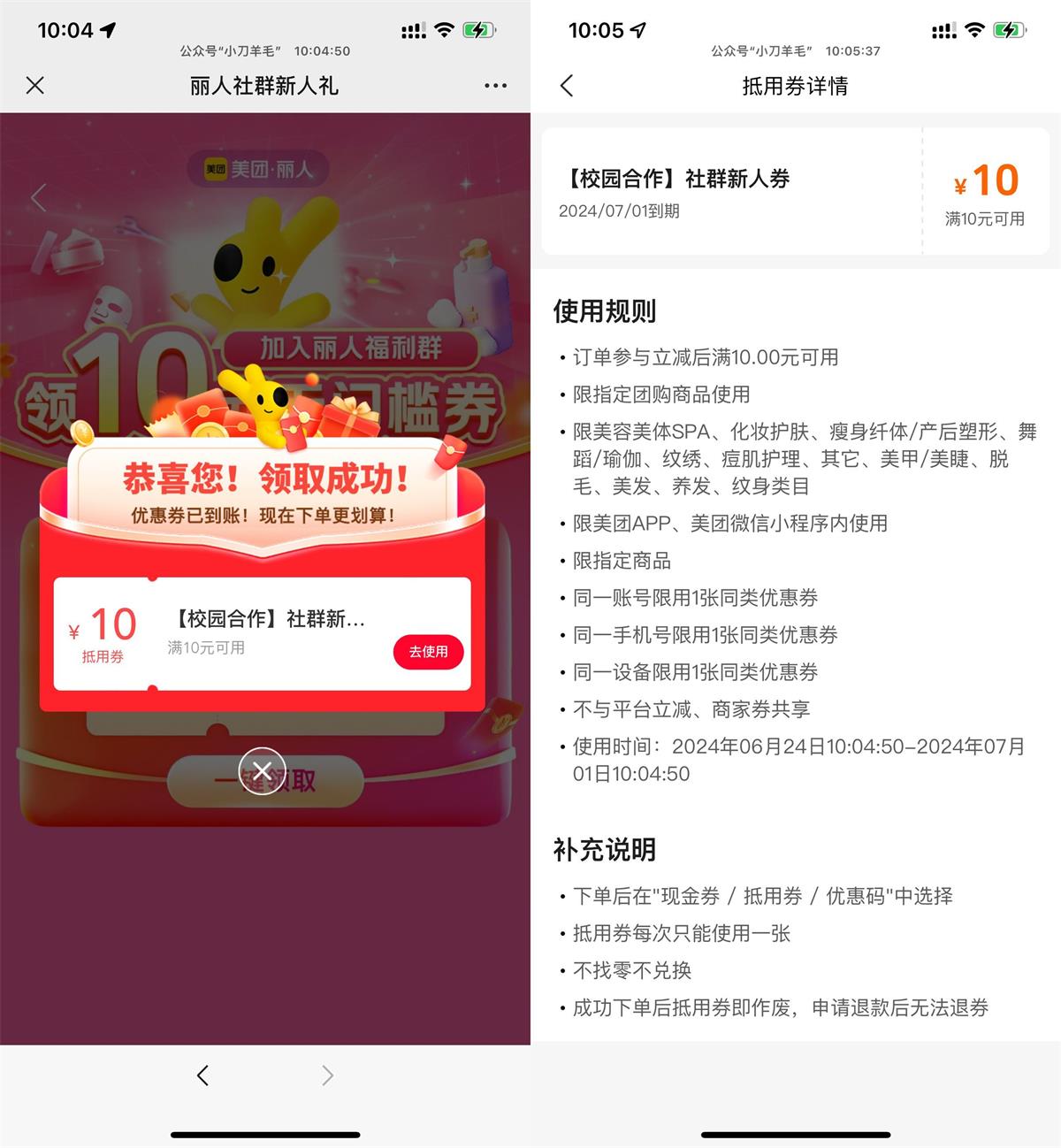The height and width of the screenshot is (1148, 1061).
Task: Tap the webview back arrow at bottom
Action: [202, 1075]
